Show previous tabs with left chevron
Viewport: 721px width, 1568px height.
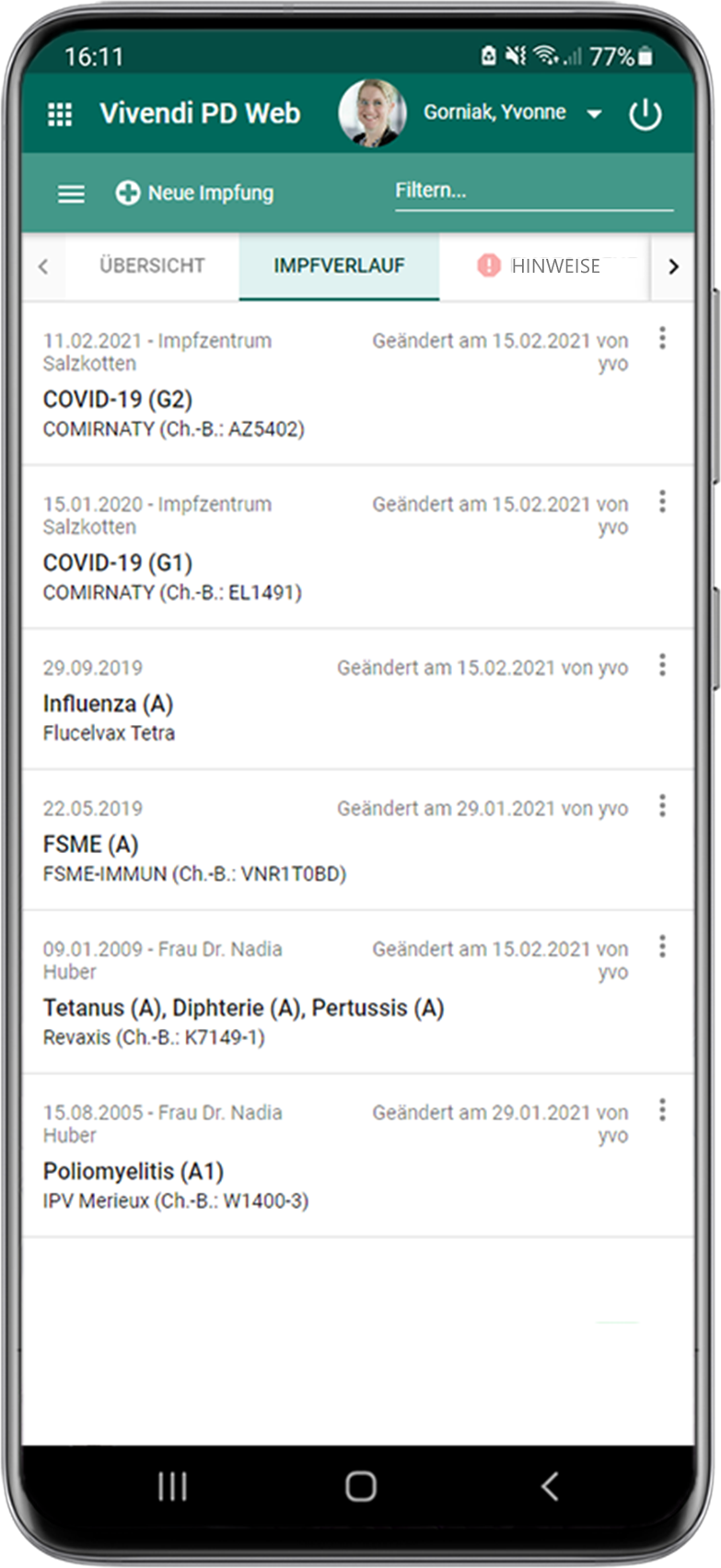[x=43, y=266]
